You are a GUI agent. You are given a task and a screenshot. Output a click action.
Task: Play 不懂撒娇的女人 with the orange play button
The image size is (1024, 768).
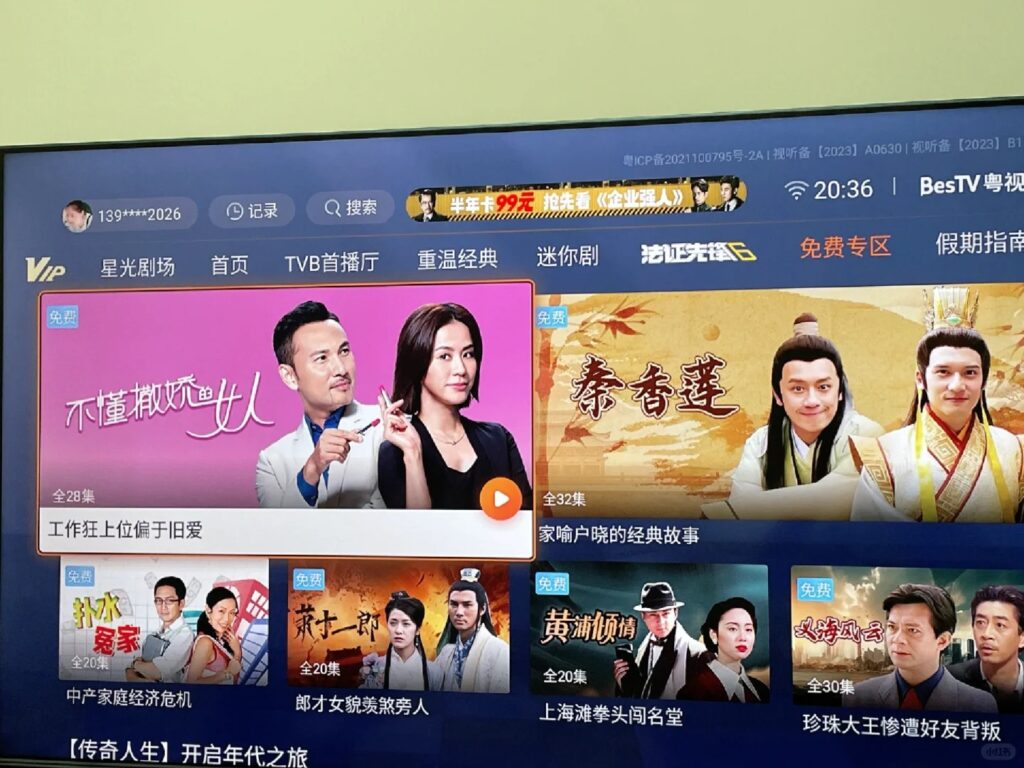click(x=501, y=498)
